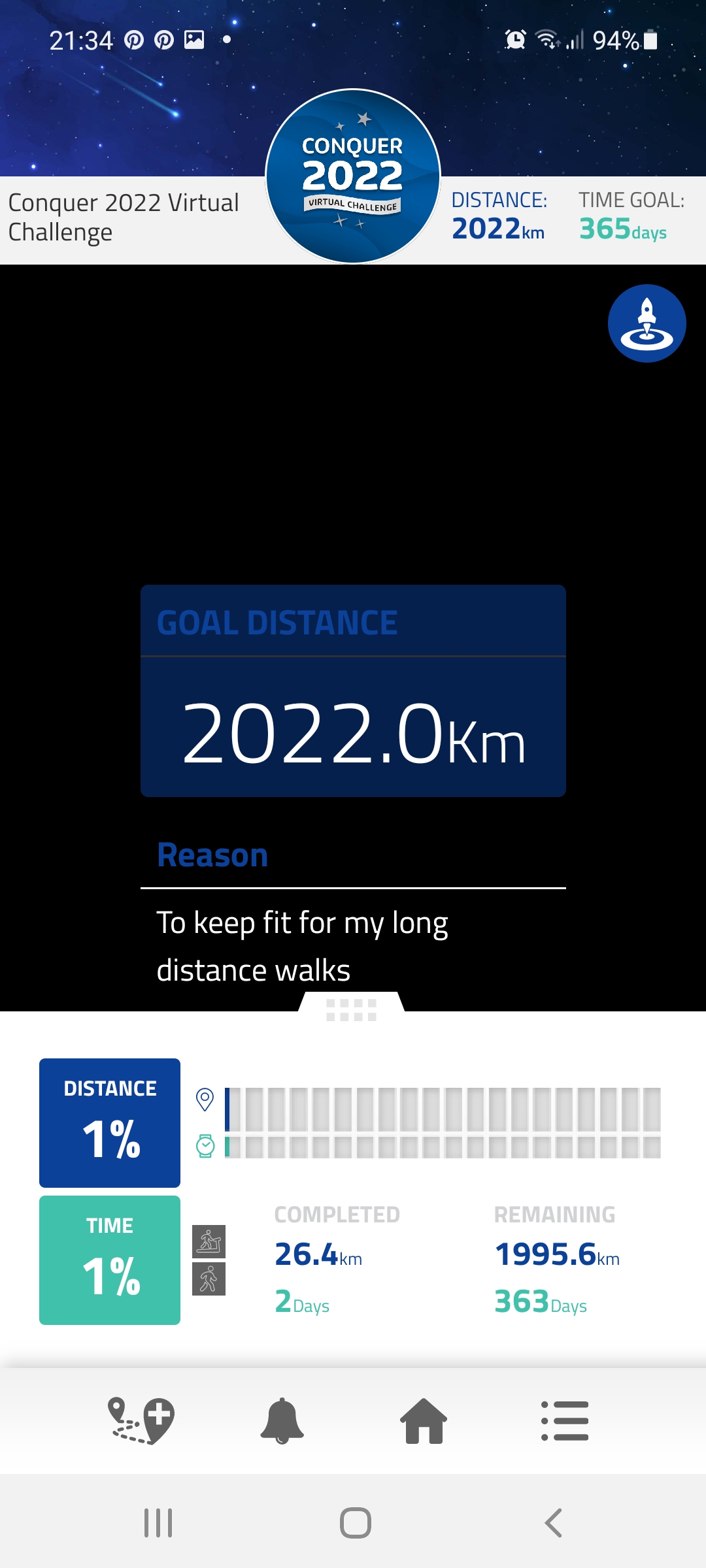Go to the home screen icon
Screen dimensions: 706x1568
pos(424,1420)
